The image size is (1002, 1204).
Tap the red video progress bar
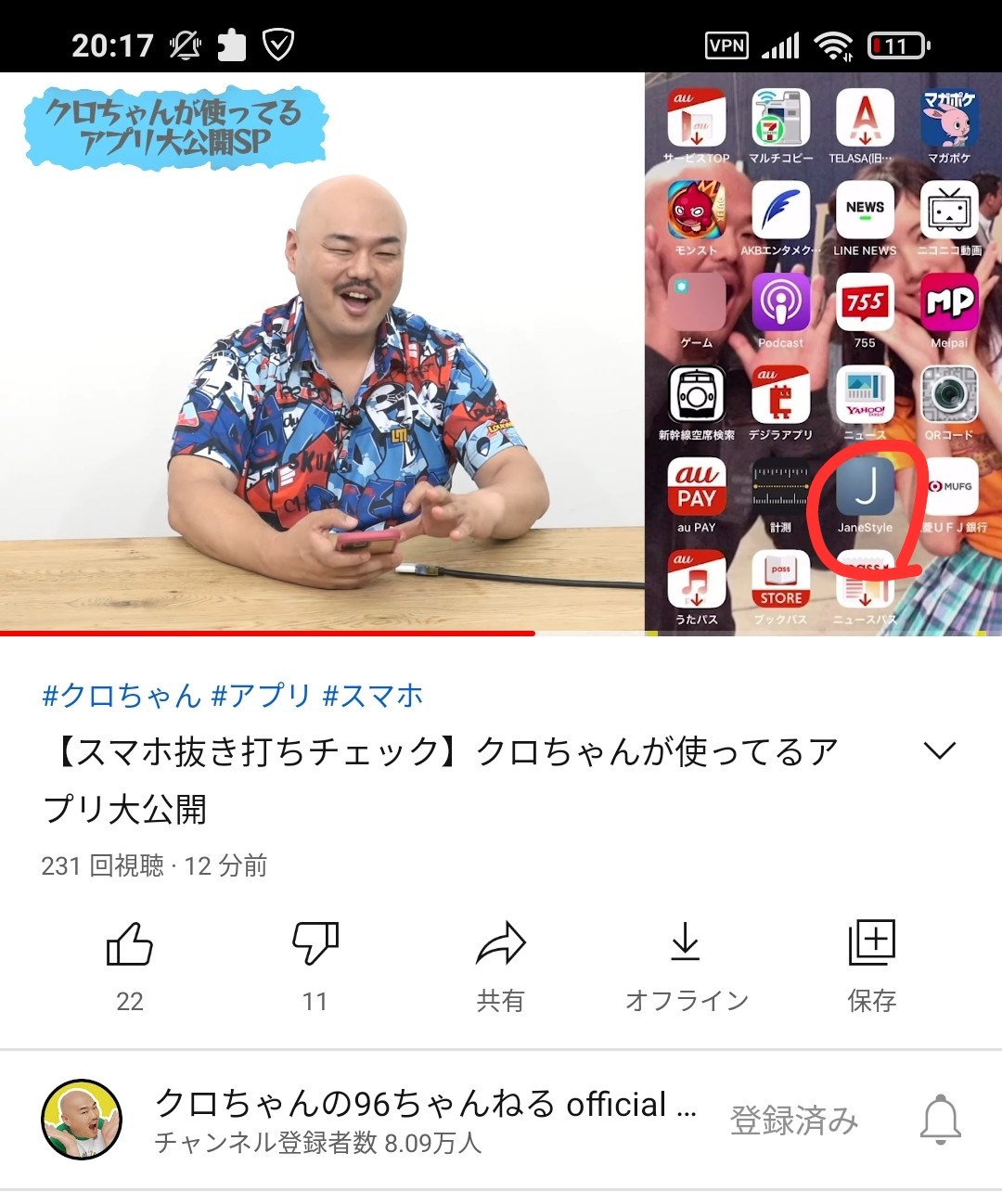pos(278,634)
